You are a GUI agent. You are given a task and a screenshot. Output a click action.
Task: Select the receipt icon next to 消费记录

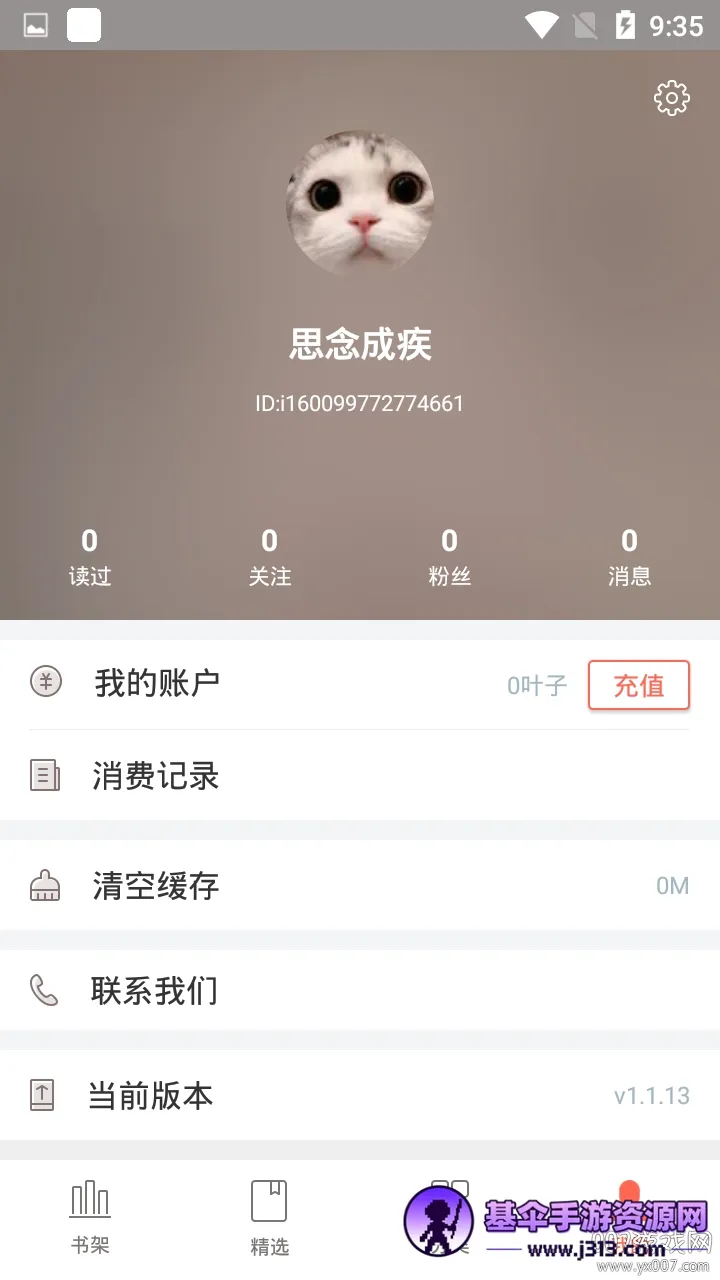tap(44, 777)
